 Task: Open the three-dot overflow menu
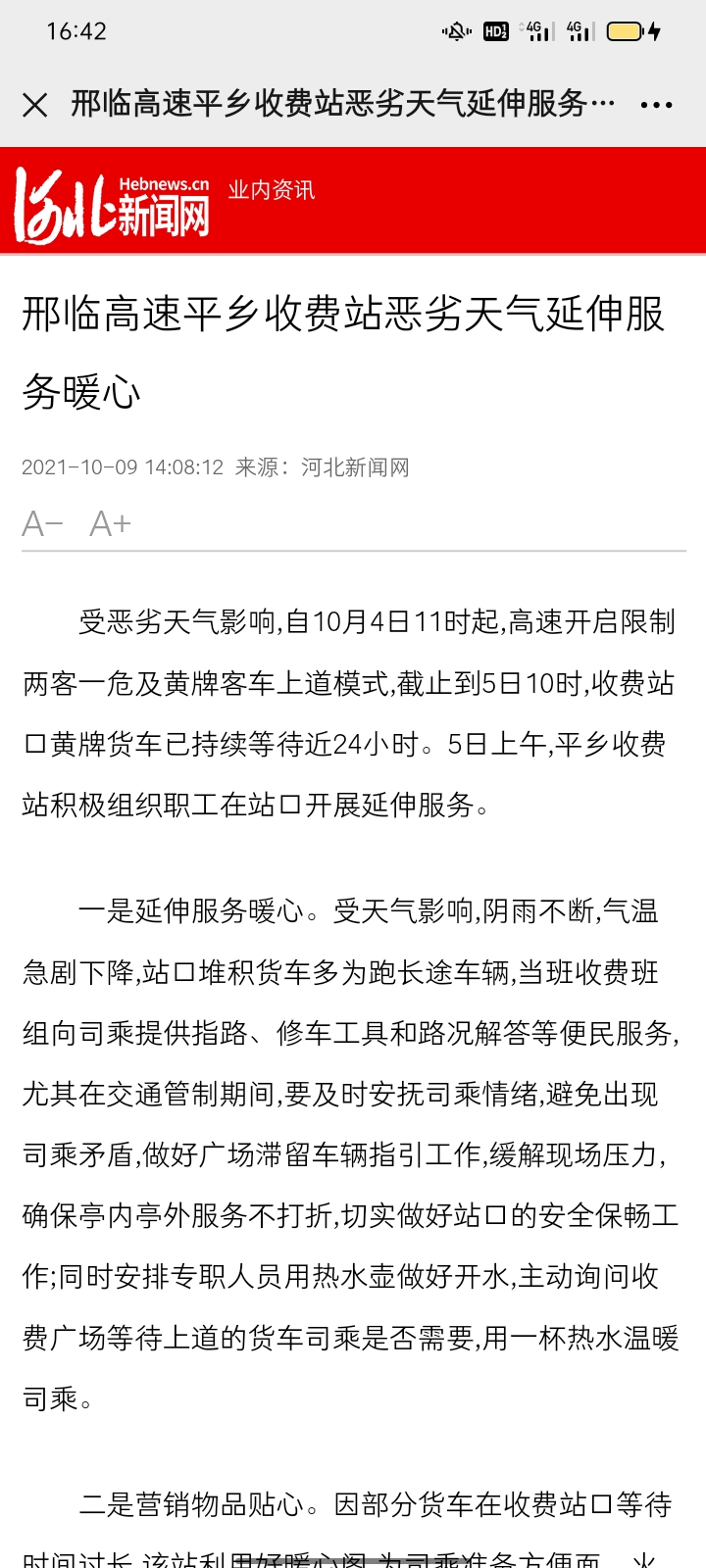(x=656, y=105)
